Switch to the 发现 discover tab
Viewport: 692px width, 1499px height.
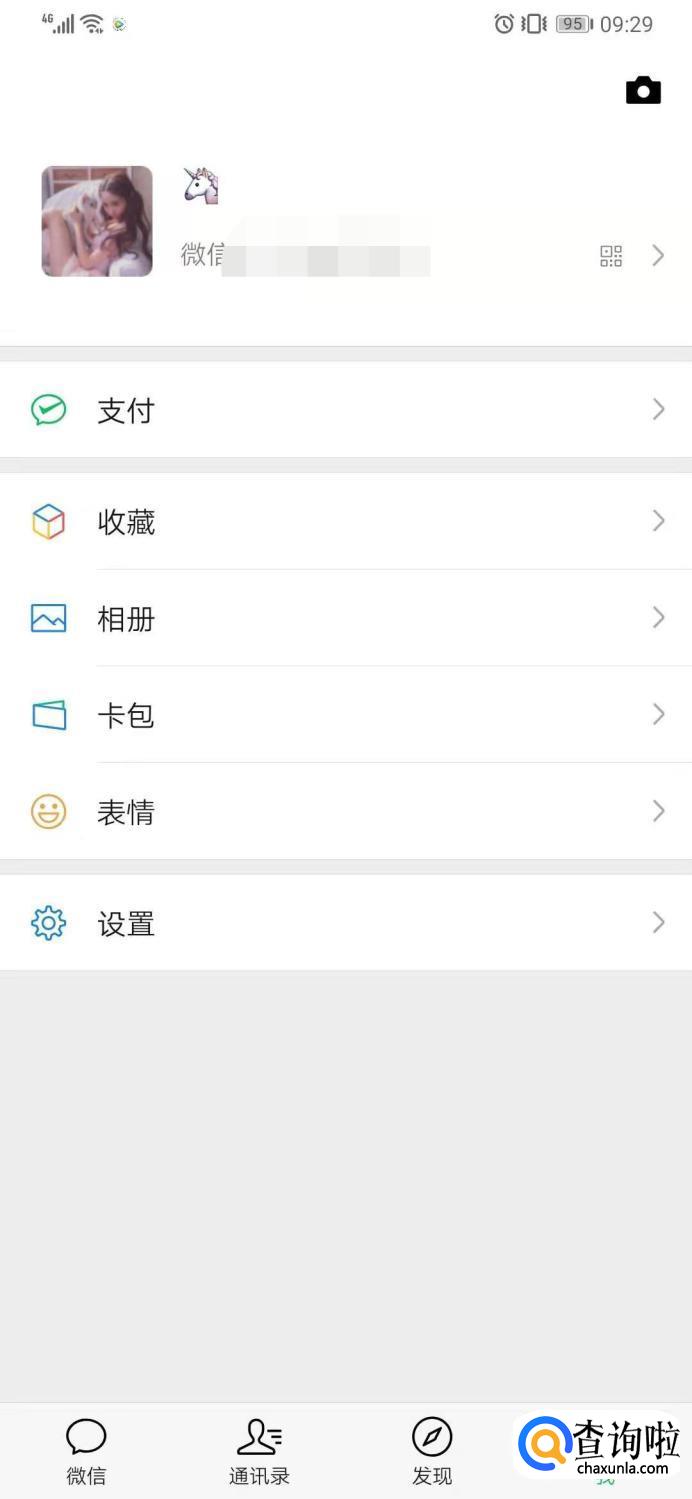tap(432, 1450)
